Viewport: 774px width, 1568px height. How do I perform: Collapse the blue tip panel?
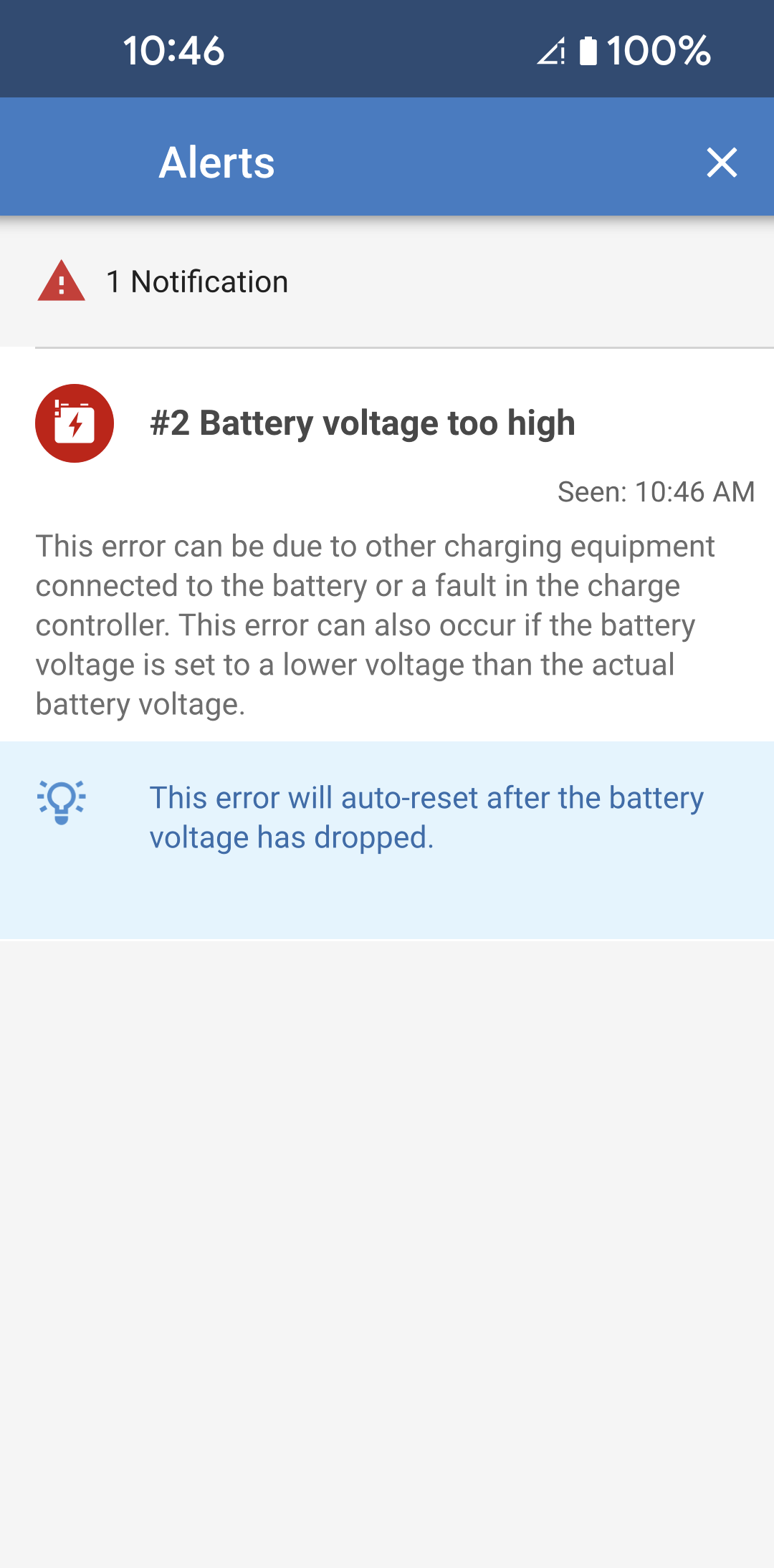click(x=387, y=838)
